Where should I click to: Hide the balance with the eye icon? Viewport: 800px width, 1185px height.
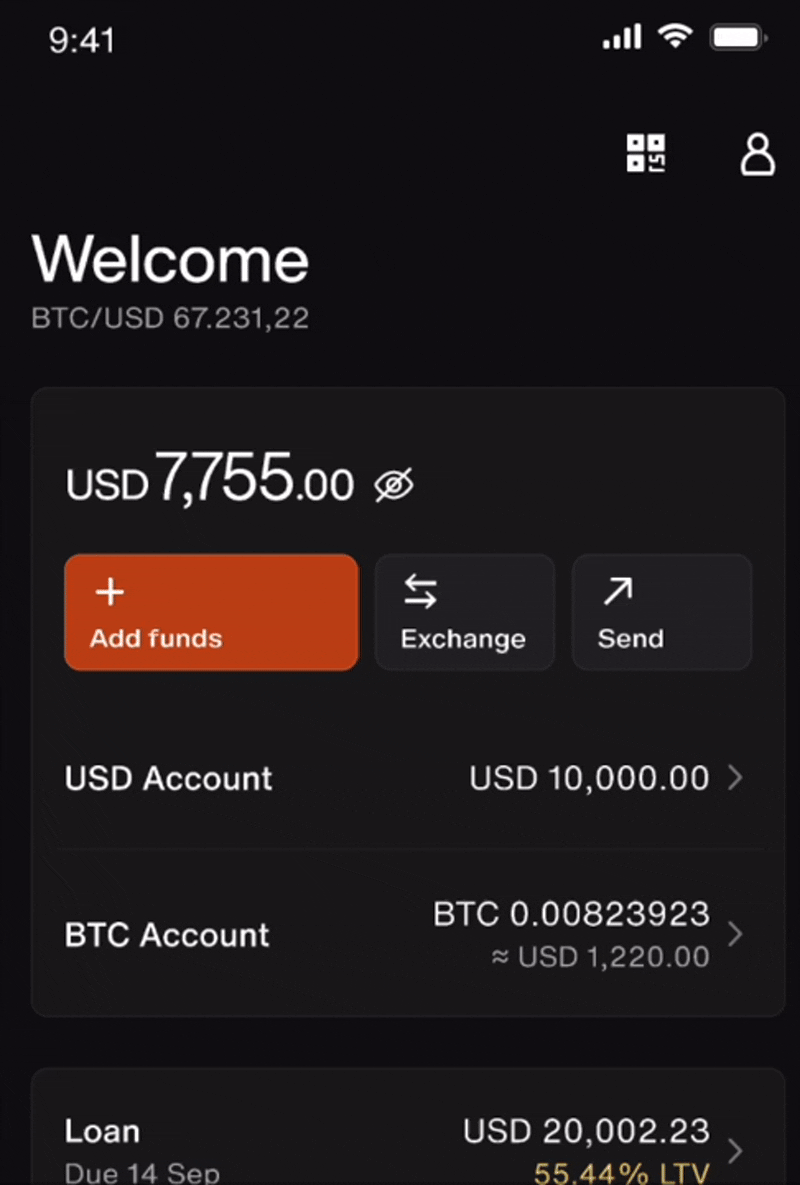click(x=394, y=486)
